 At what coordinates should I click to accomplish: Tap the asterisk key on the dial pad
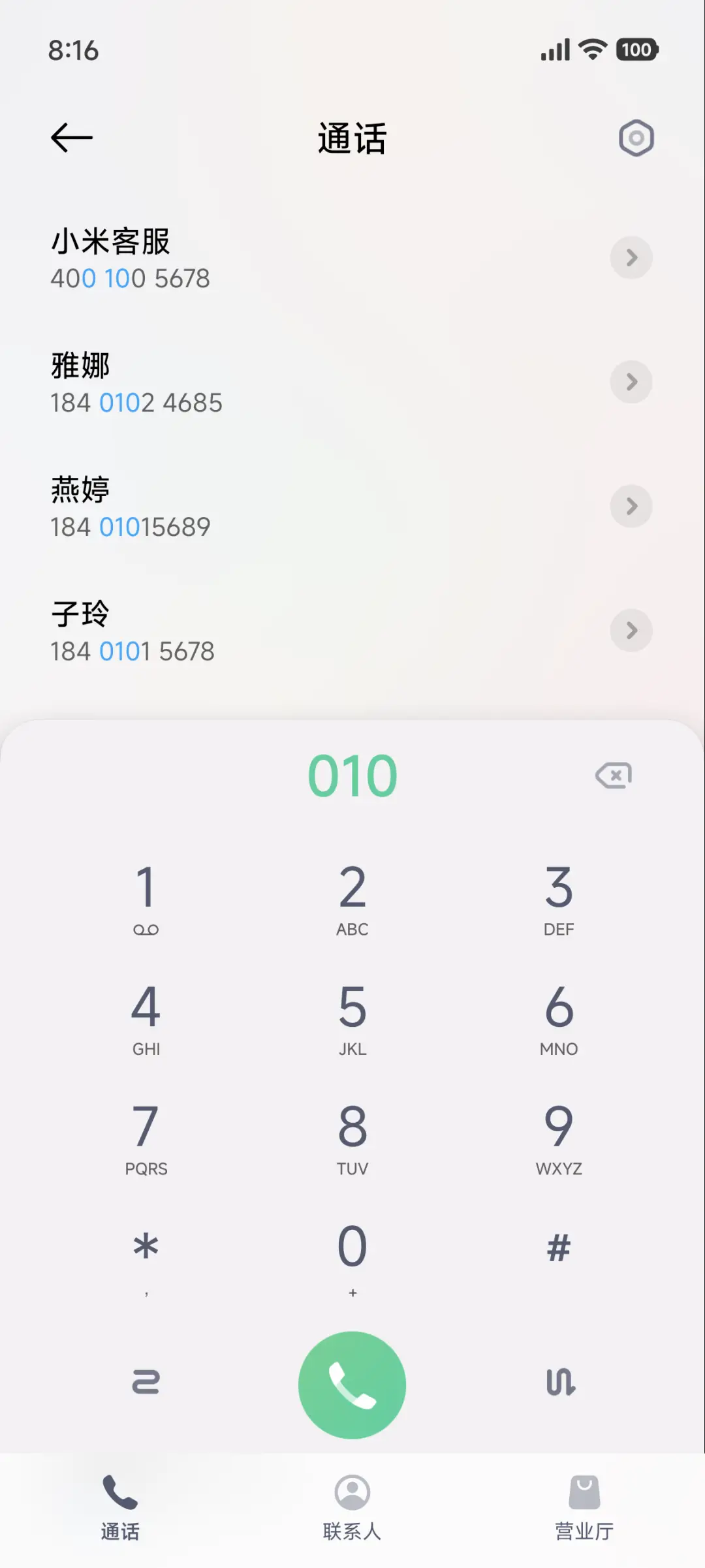[146, 1247]
